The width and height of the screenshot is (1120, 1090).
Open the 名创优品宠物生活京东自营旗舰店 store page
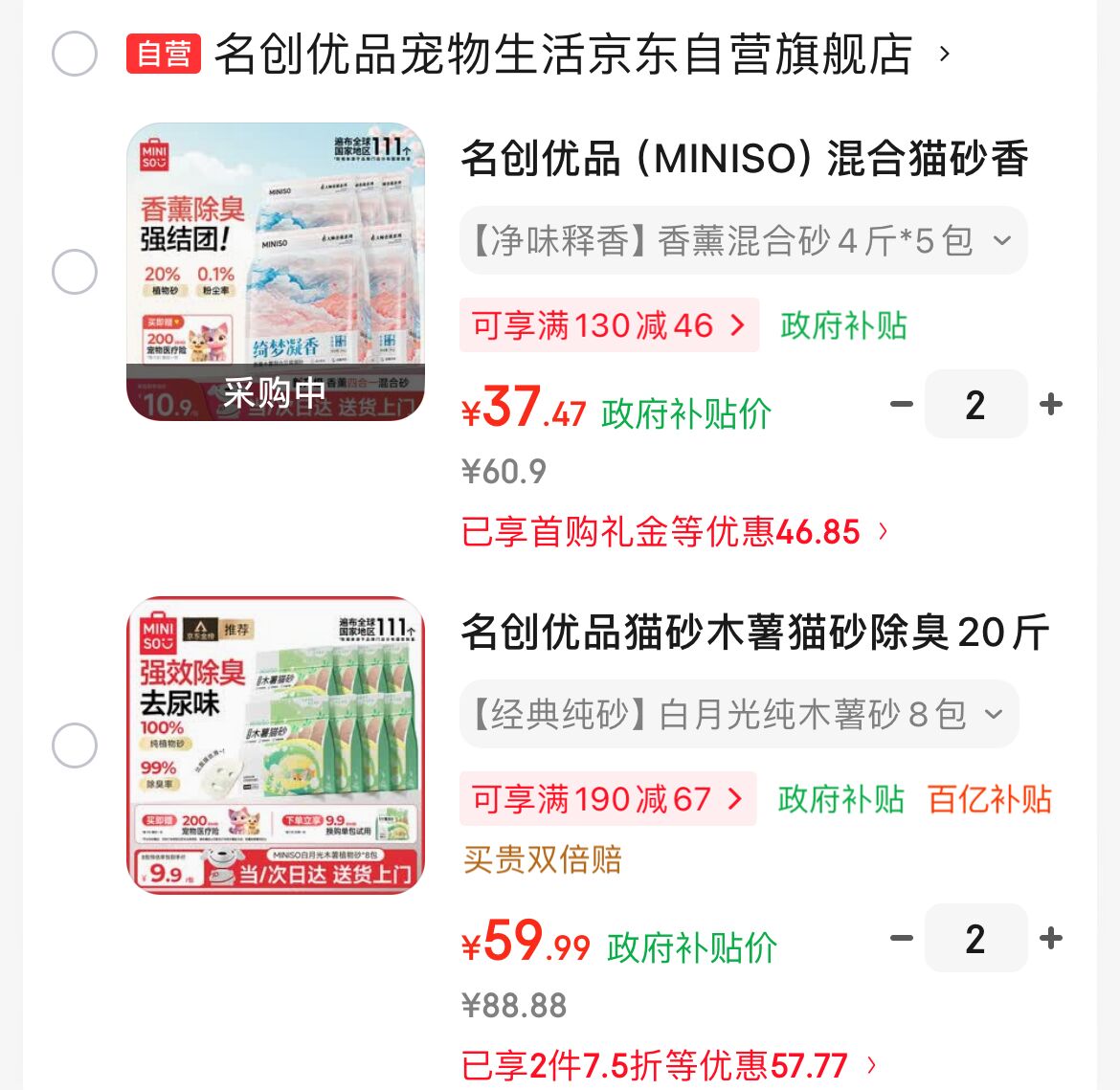coord(565,54)
